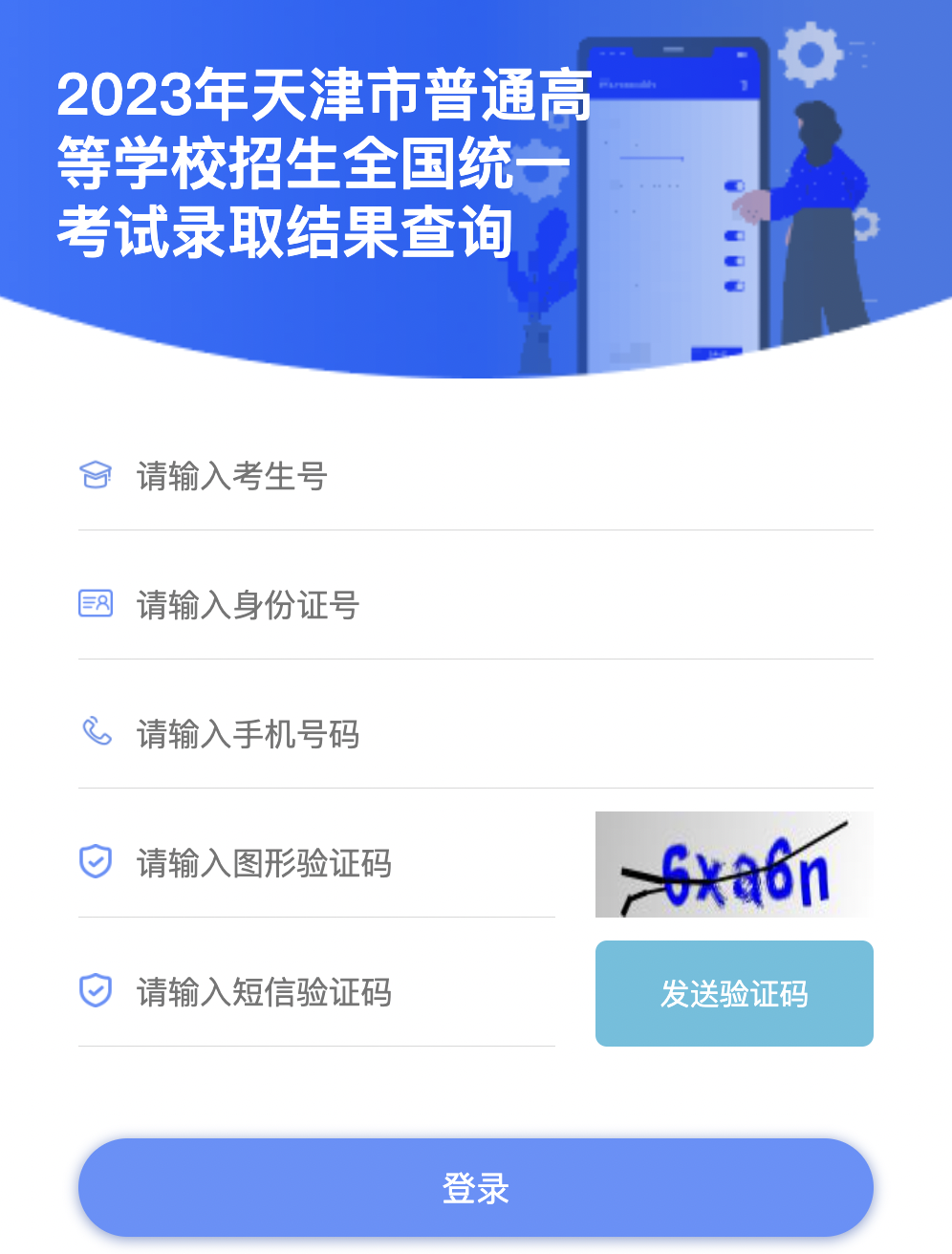Image resolution: width=952 pixels, height=1254 pixels.
Task: Tap the 登录 button
Action: (x=475, y=1188)
